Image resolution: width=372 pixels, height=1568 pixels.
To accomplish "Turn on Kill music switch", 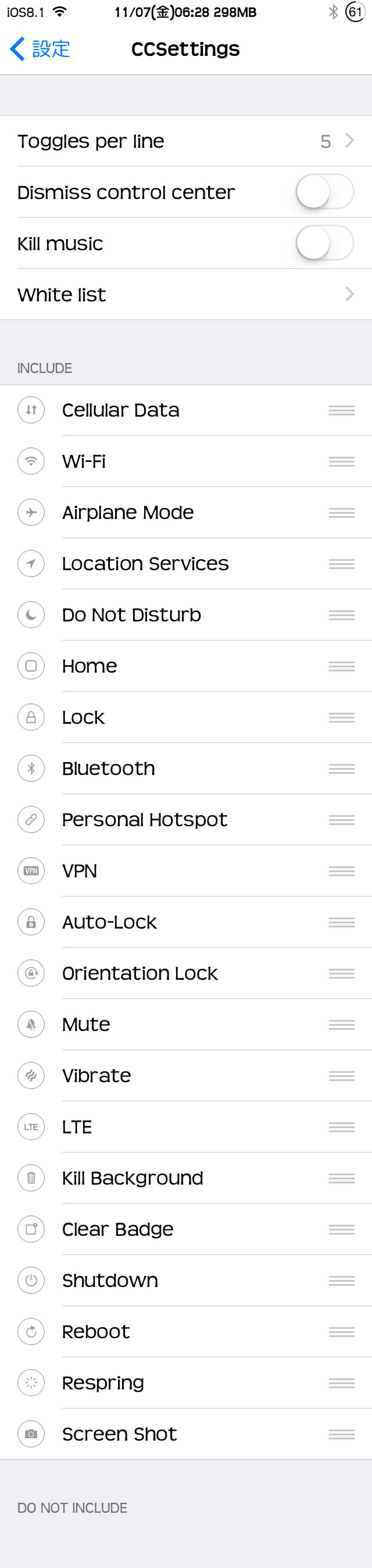I will (x=324, y=243).
